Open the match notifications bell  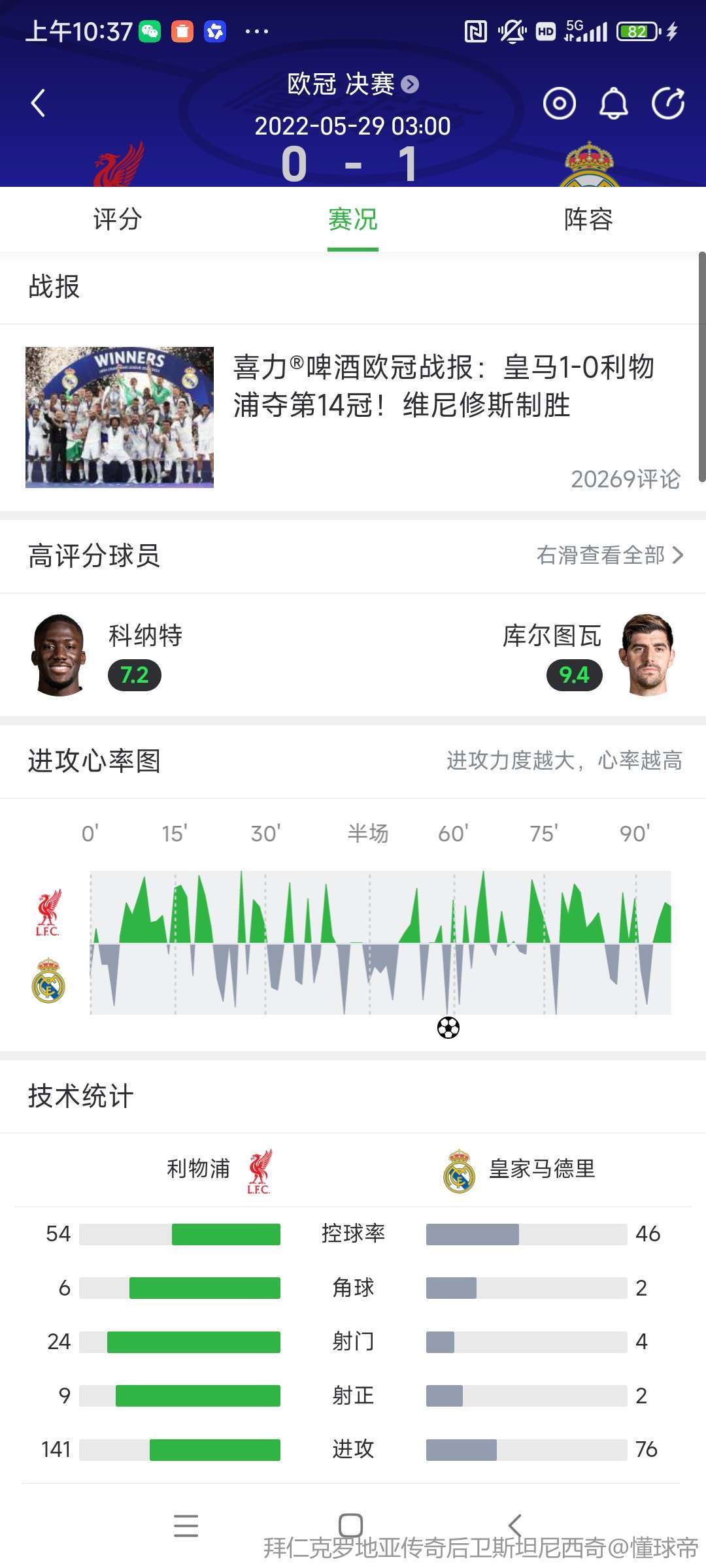(x=613, y=103)
